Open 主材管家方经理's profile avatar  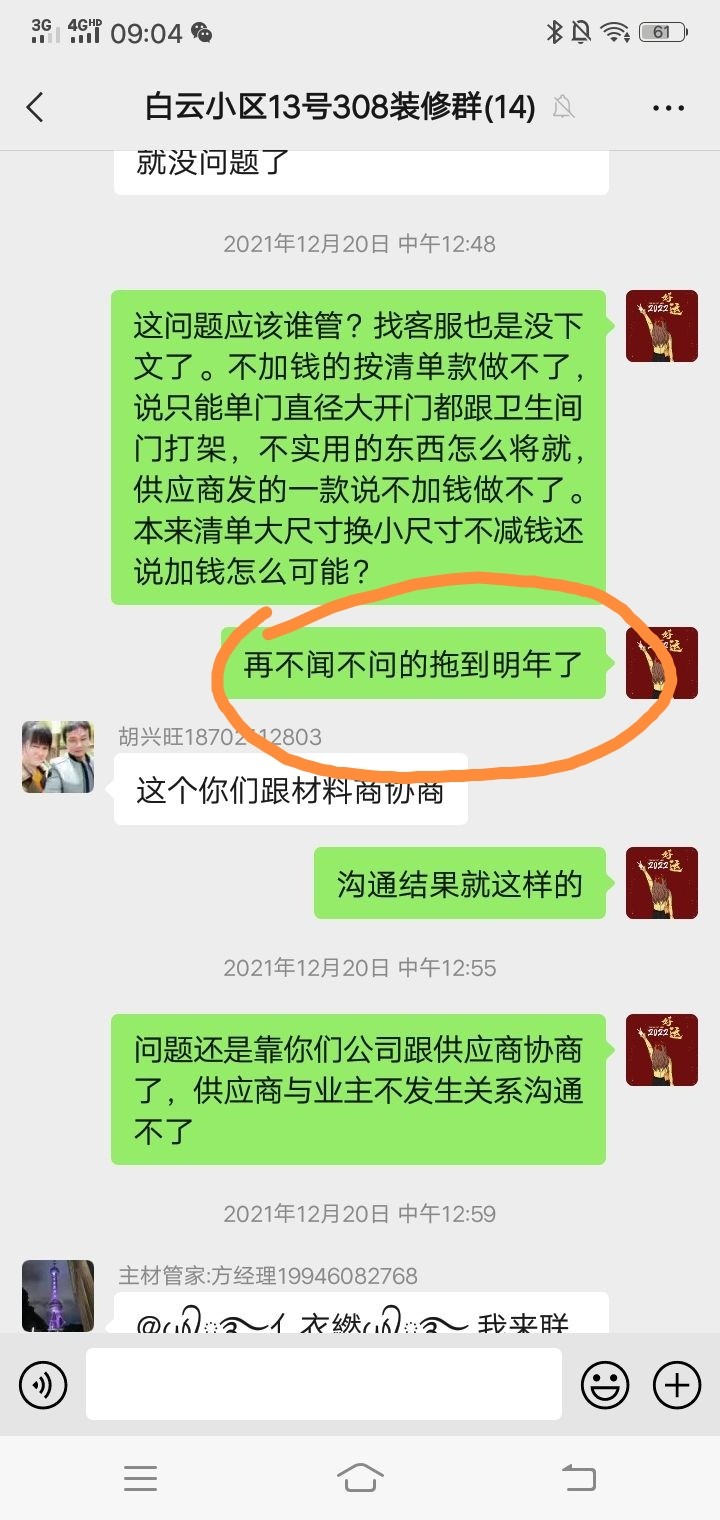(58, 1295)
